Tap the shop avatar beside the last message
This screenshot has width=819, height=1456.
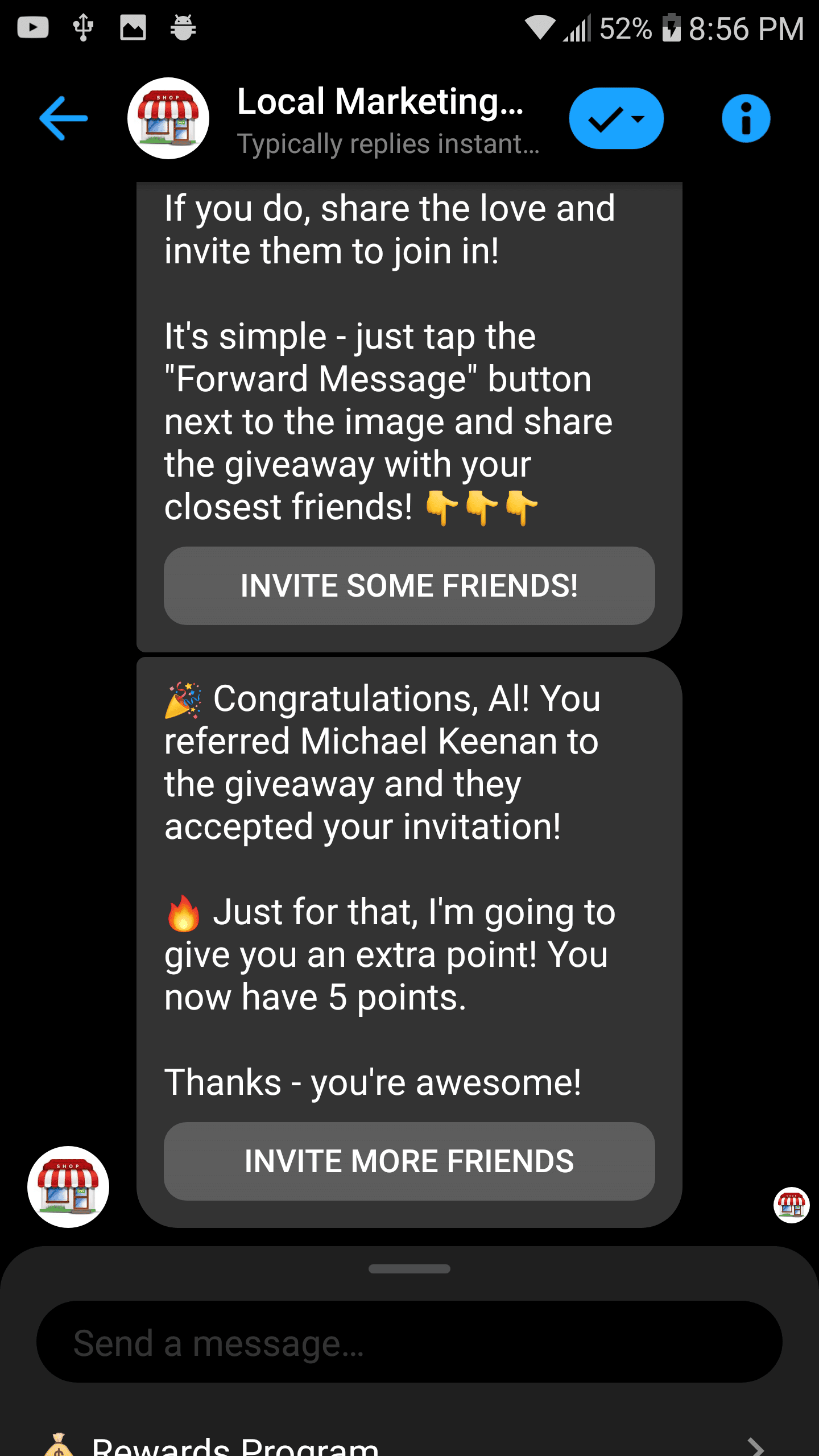(68, 1187)
